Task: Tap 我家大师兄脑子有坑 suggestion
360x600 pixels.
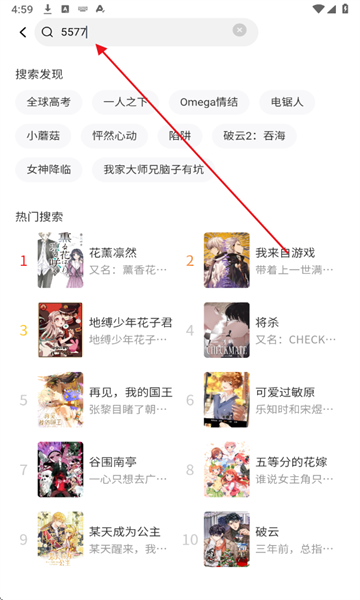Action: pyautogui.click(x=153, y=170)
